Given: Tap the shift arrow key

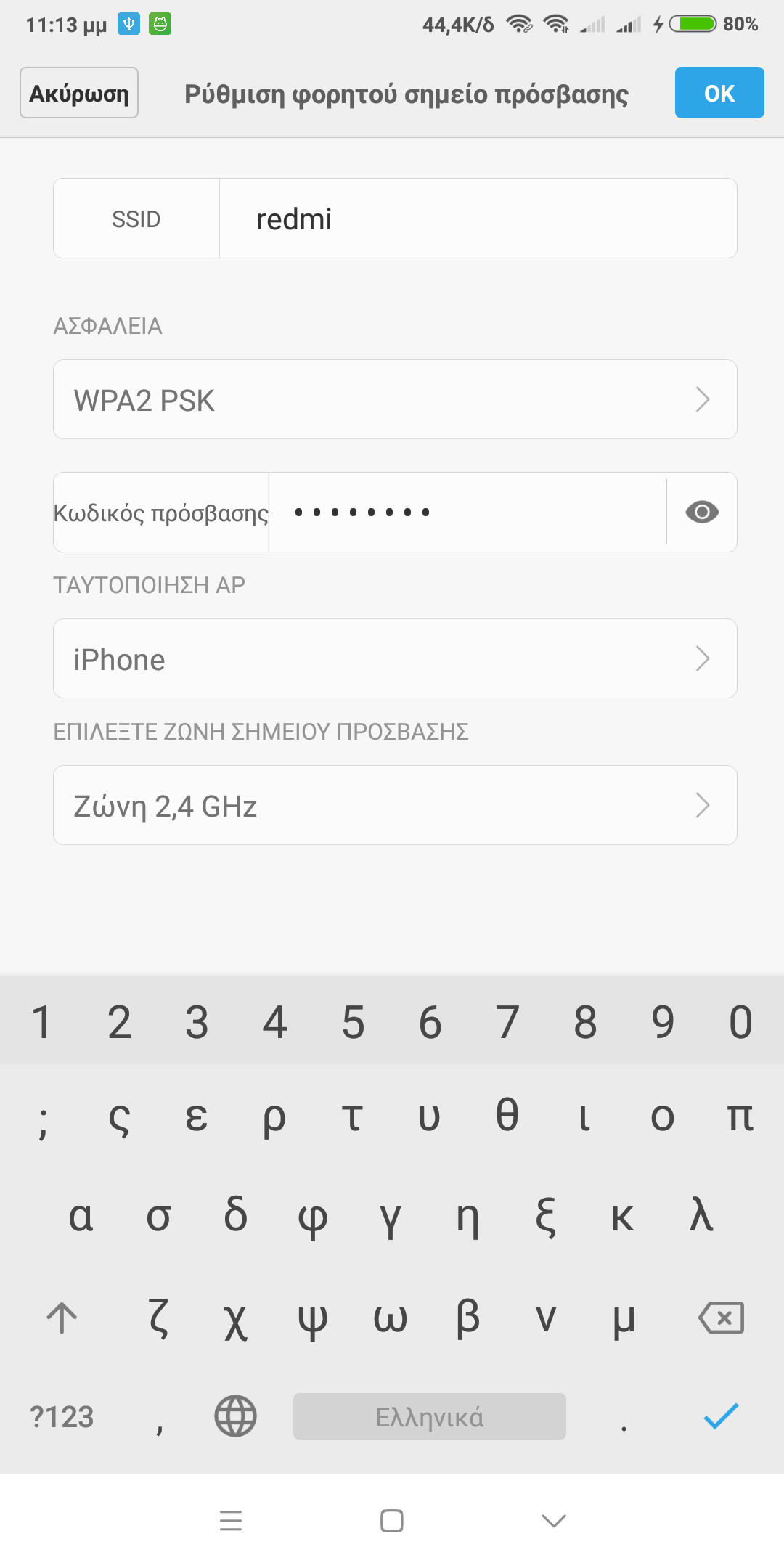Looking at the screenshot, I should click(x=62, y=1318).
